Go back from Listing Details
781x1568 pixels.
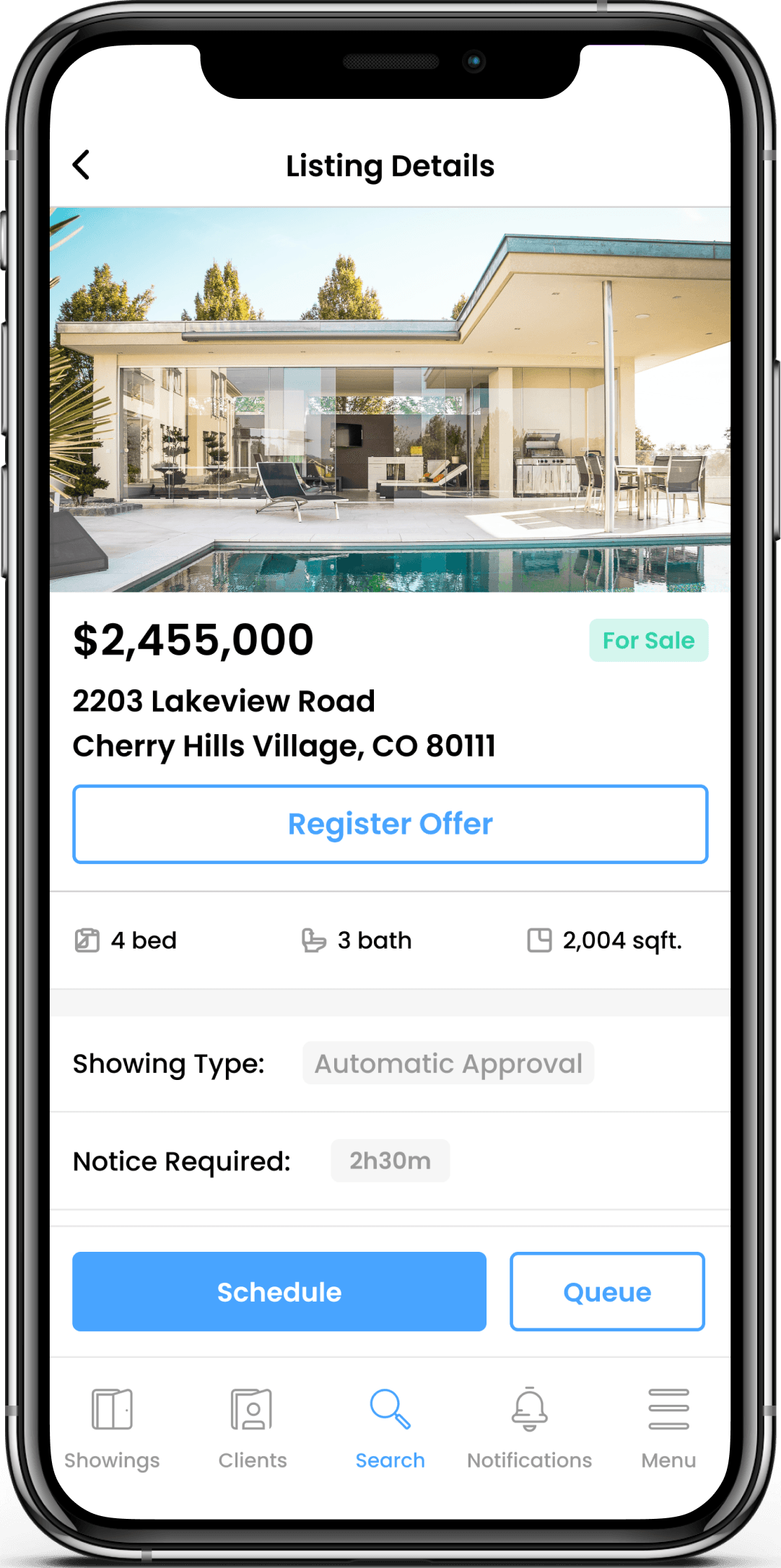tap(82, 165)
